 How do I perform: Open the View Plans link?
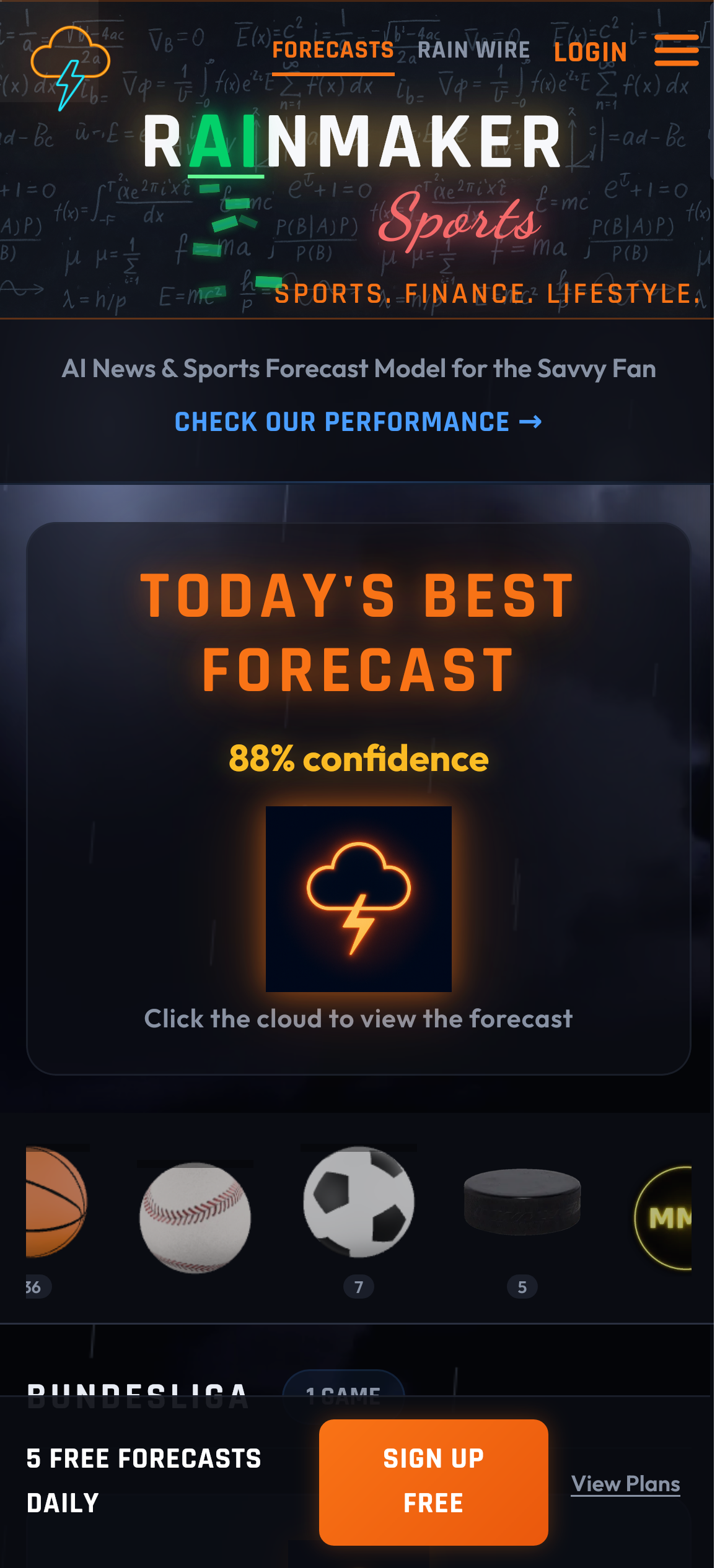pos(625,1484)
